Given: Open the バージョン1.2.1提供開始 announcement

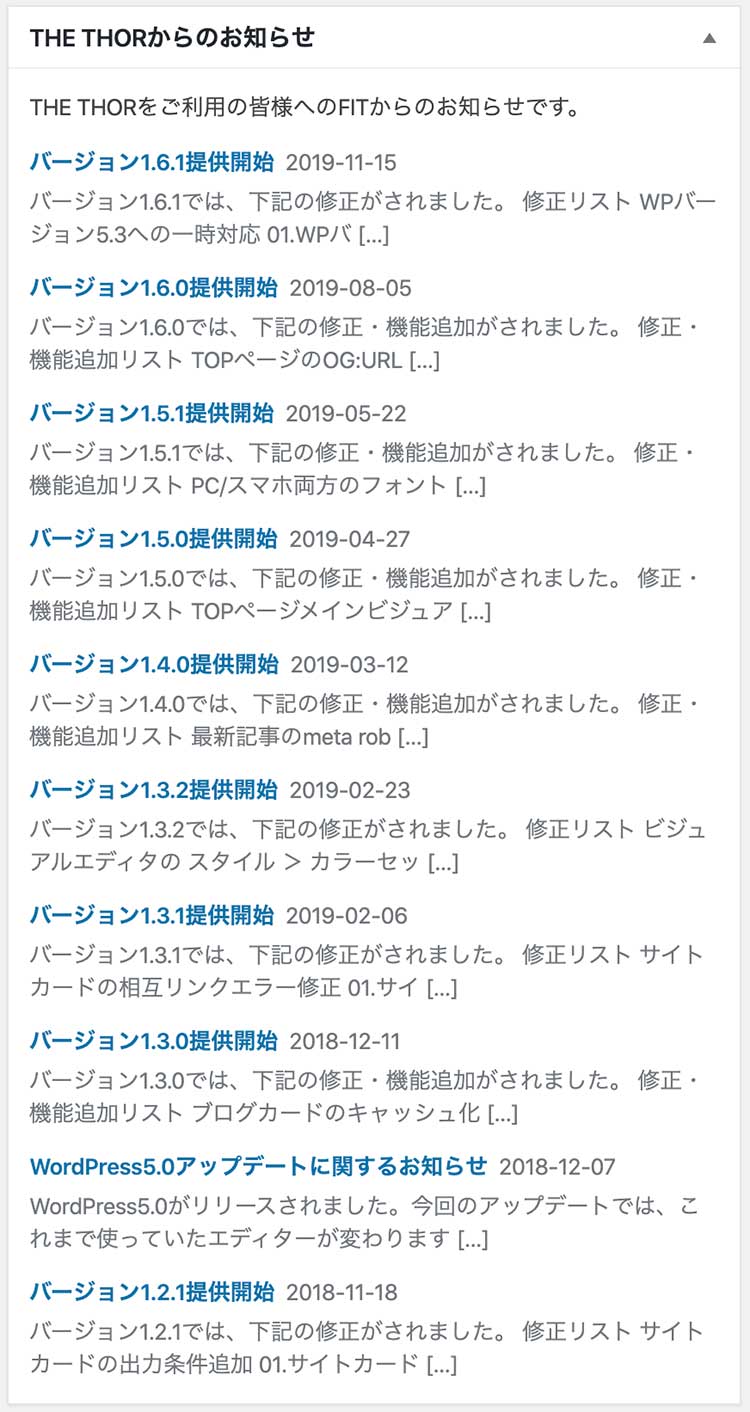Looking at the screenshot, I should click(150, 1292).
